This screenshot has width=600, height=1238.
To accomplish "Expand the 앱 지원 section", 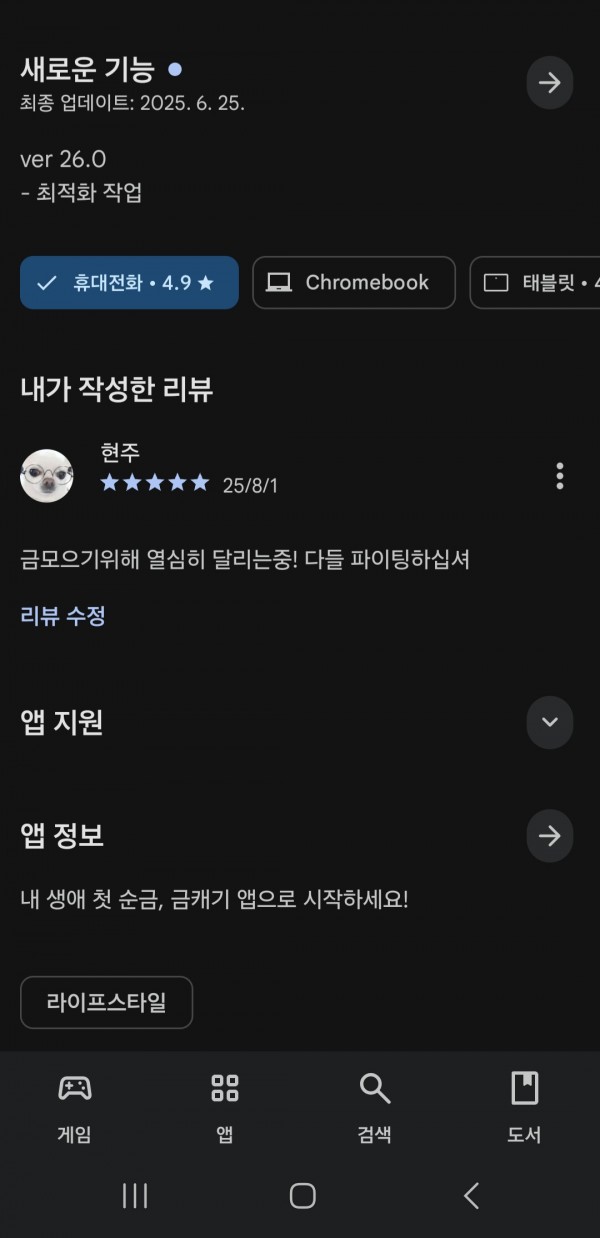I will 549,722.
